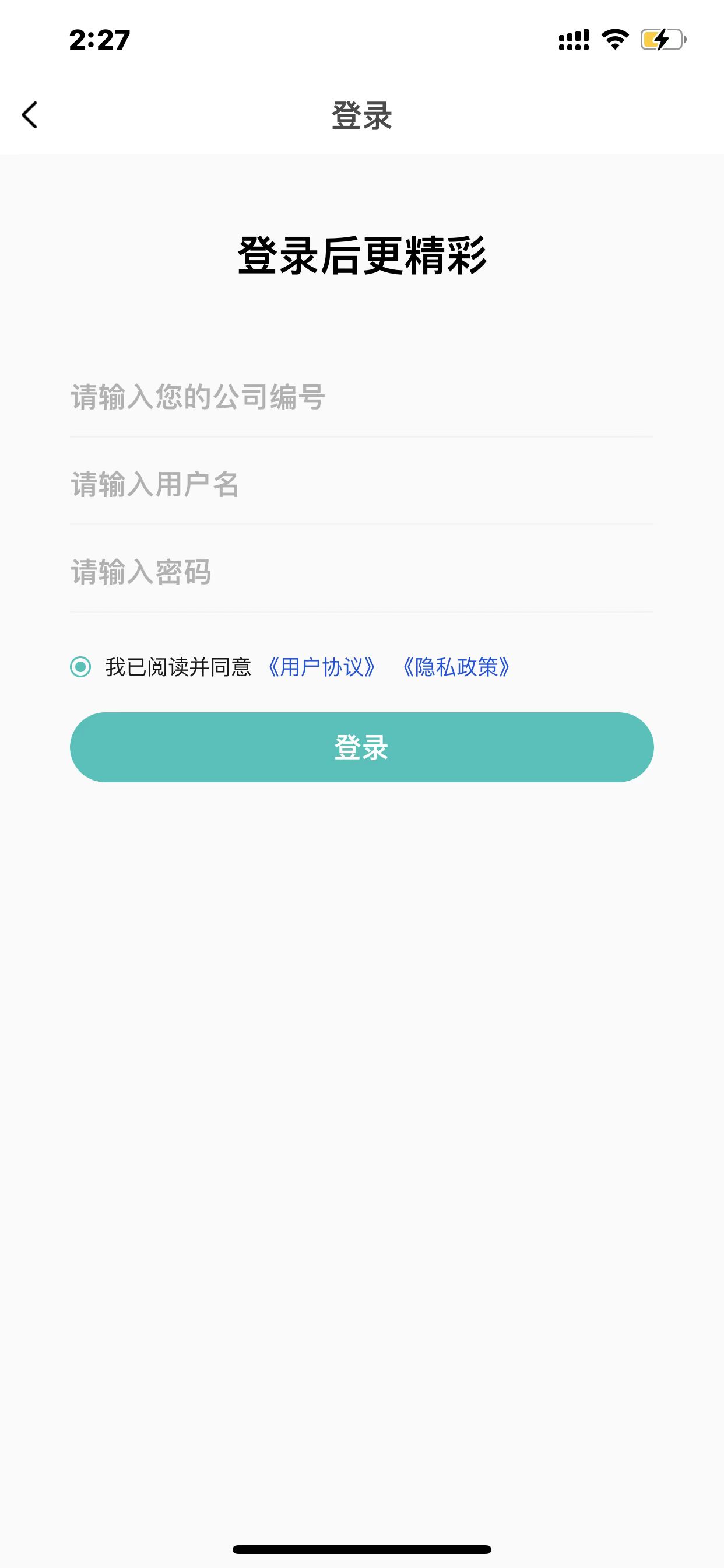724x1568 pixels.
Task: Click the 登录 title at top
Action: point(361,116)
